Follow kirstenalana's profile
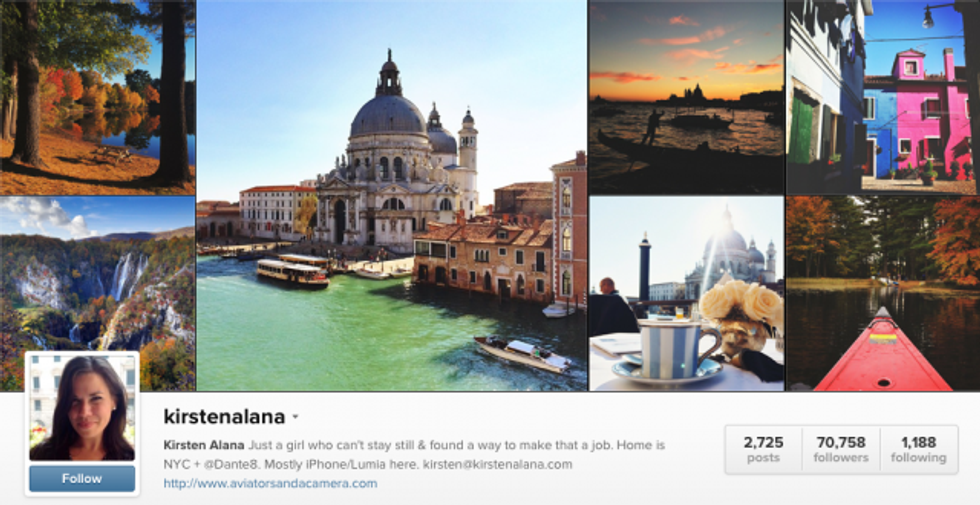 coord(82,479)
